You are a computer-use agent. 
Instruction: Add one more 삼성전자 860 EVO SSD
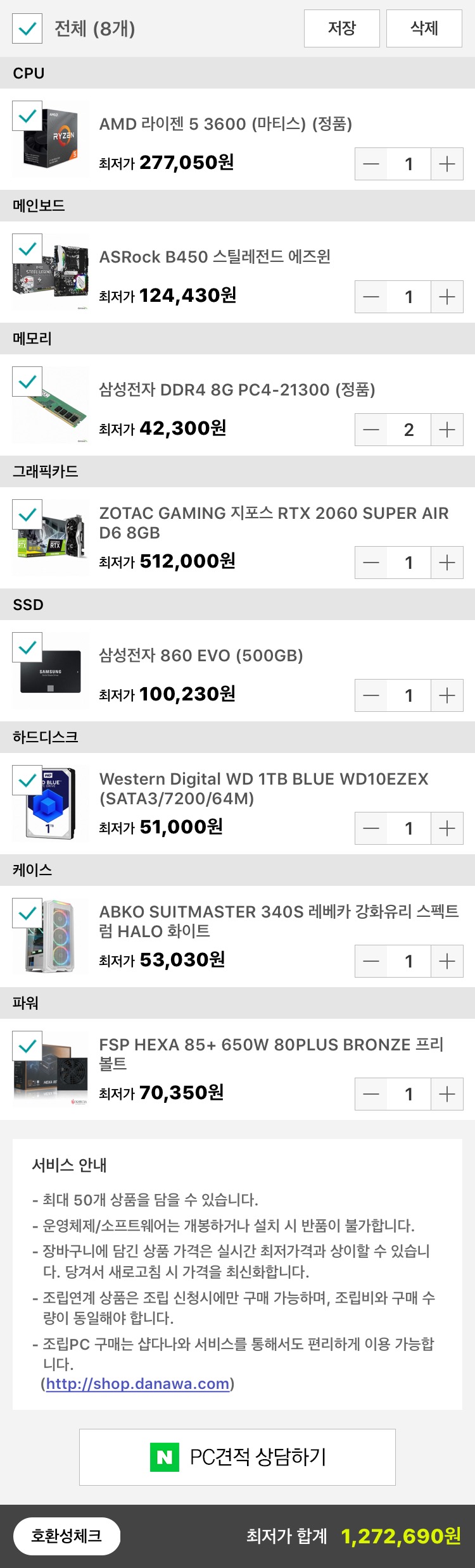click(447, 695)
